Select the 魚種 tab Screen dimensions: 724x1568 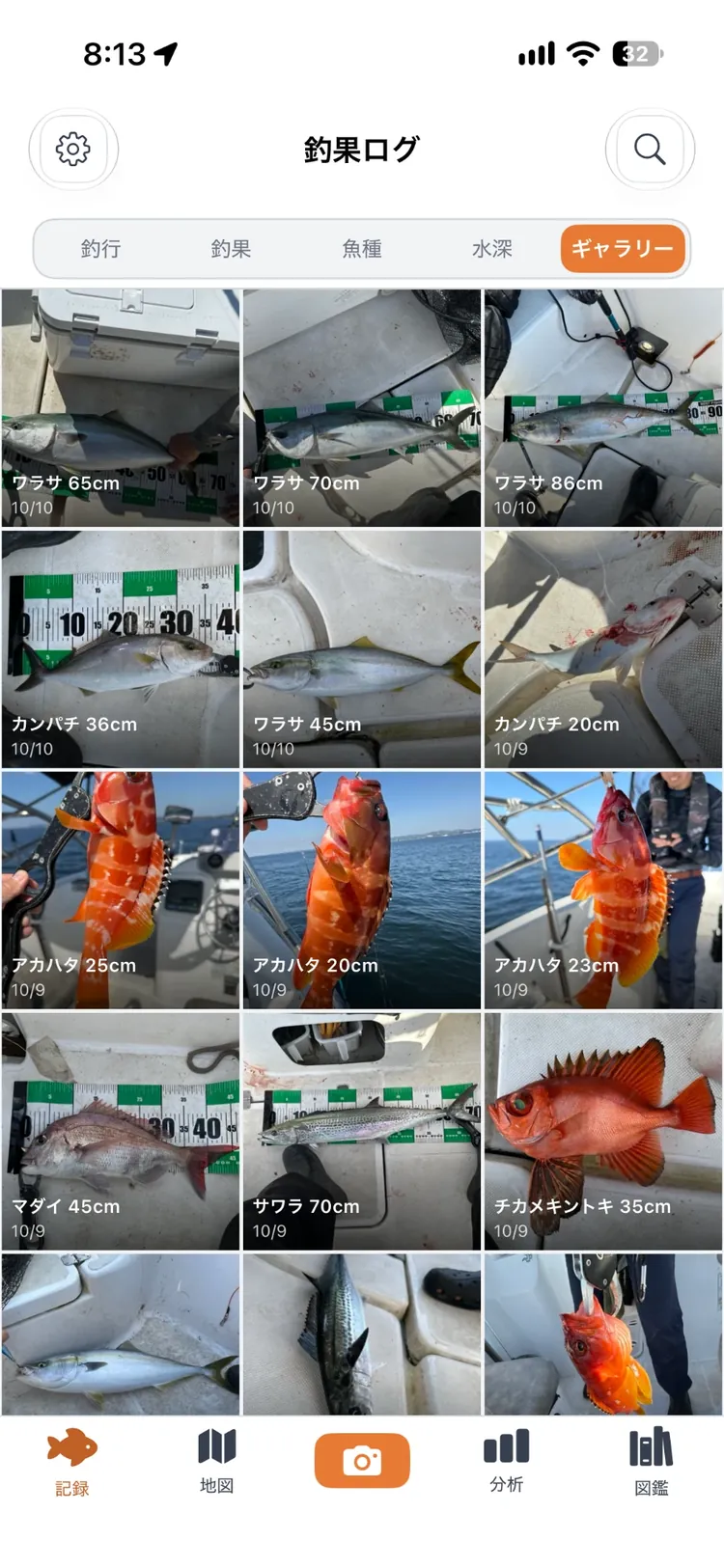362,249
